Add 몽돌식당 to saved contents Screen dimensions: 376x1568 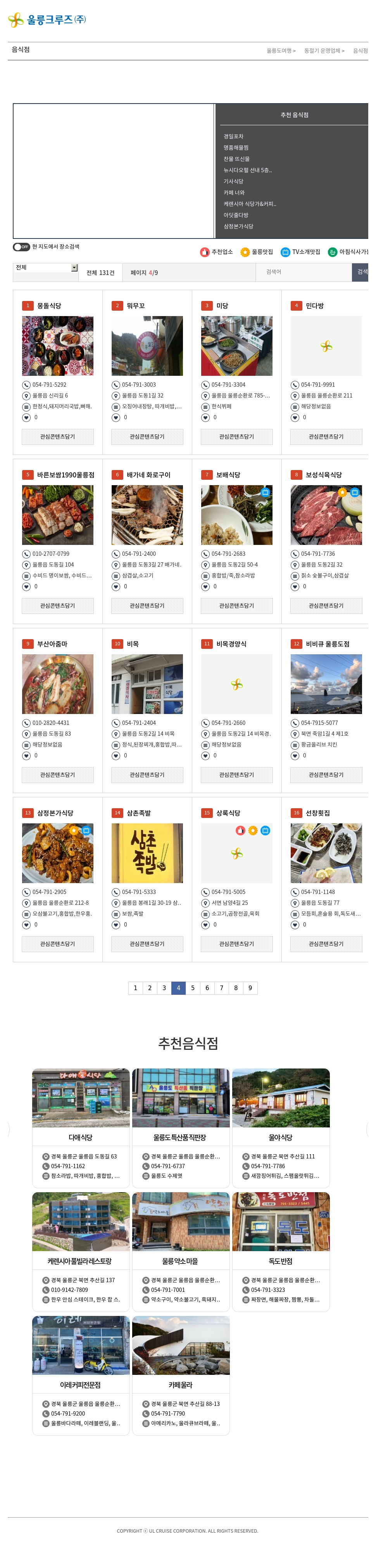click(x=58, y=437)
